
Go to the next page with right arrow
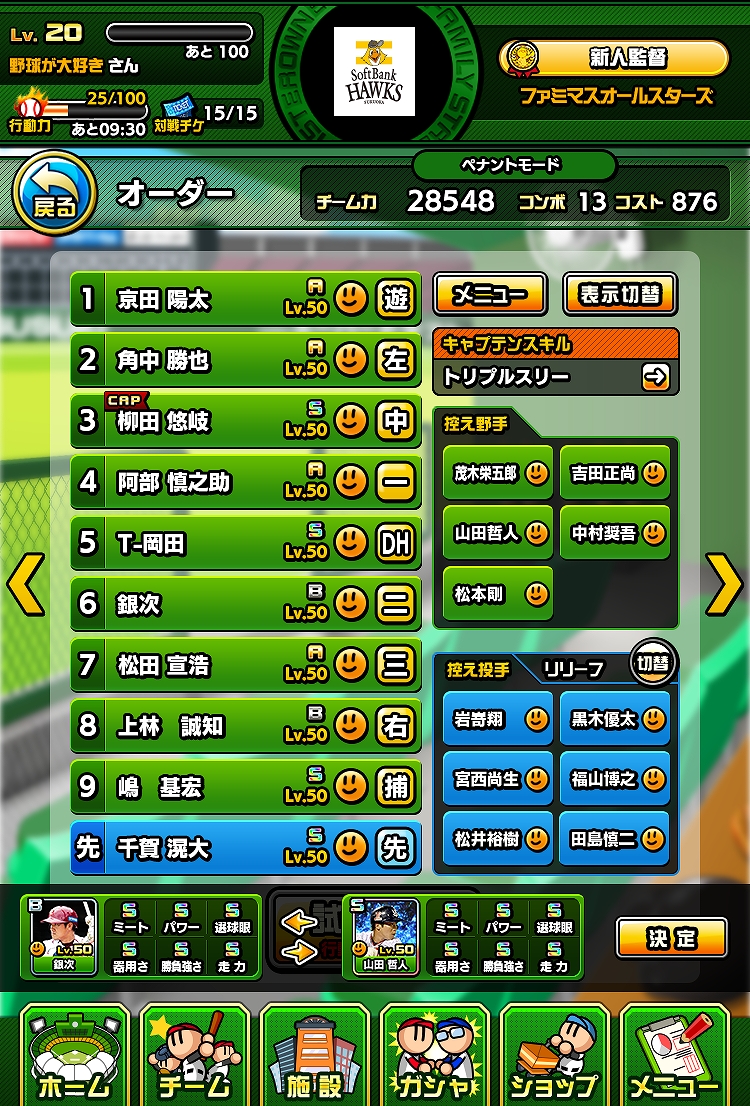724,584
